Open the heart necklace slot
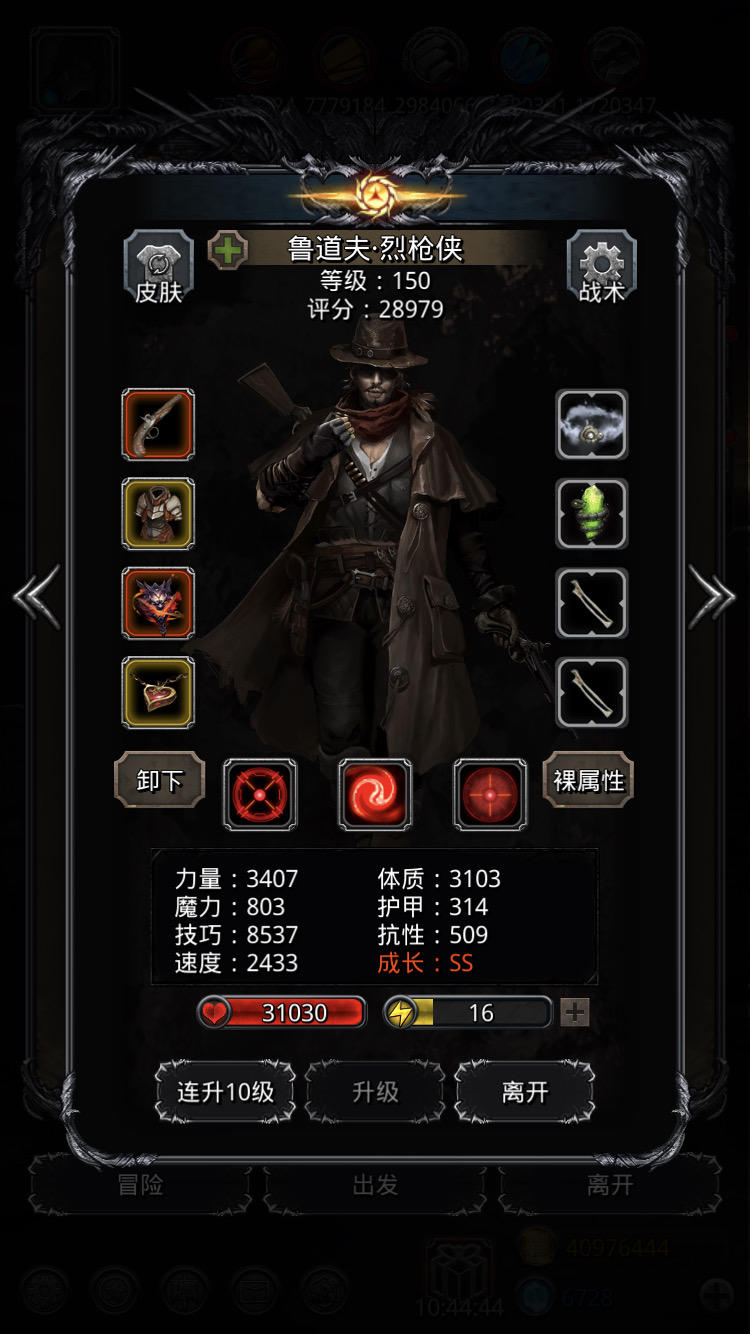The width and height of the screenshot is (750, 1334). (x=158, y=692)
